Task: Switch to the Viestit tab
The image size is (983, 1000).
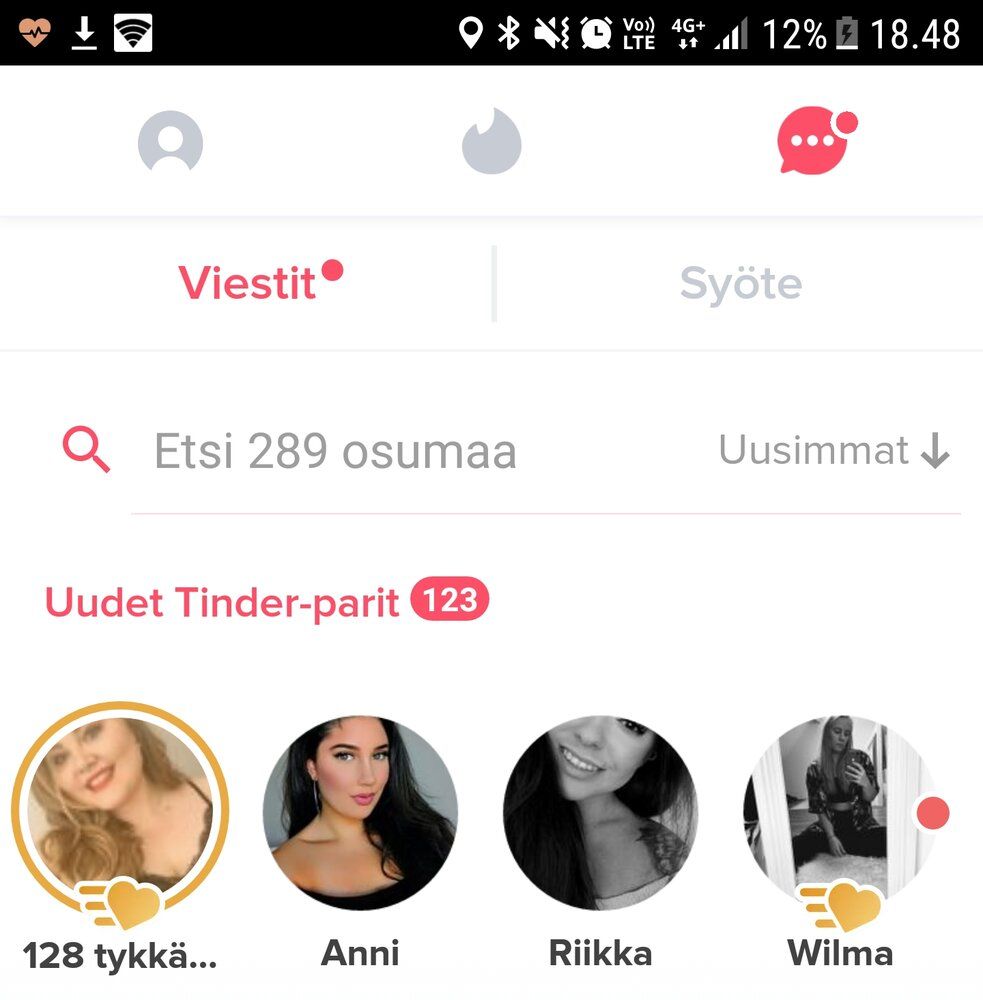Action: 246,283
